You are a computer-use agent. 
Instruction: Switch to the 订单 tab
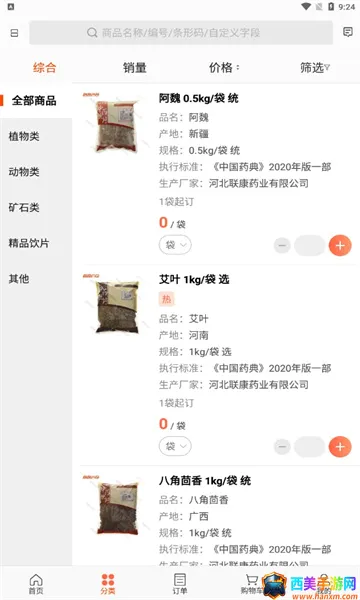coord(179,584)
